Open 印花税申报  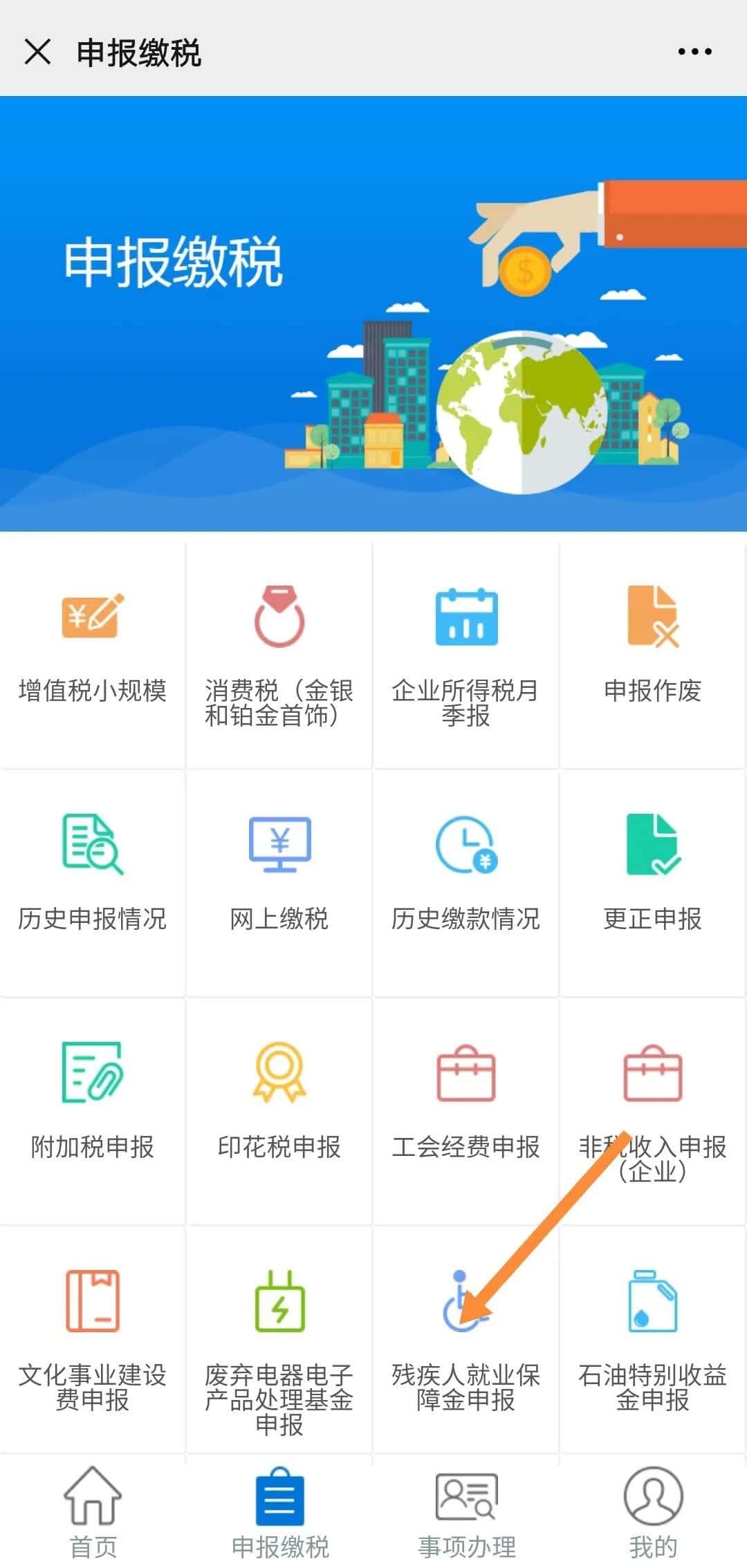[279, 1110]
